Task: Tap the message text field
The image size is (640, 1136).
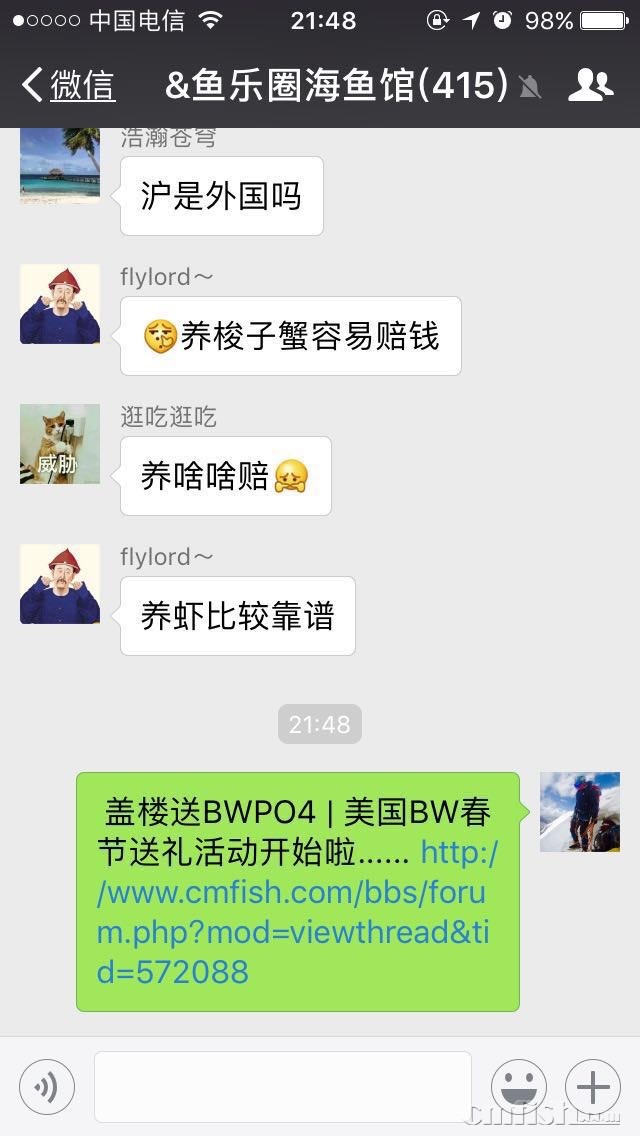Action: tap(283, 1087)
